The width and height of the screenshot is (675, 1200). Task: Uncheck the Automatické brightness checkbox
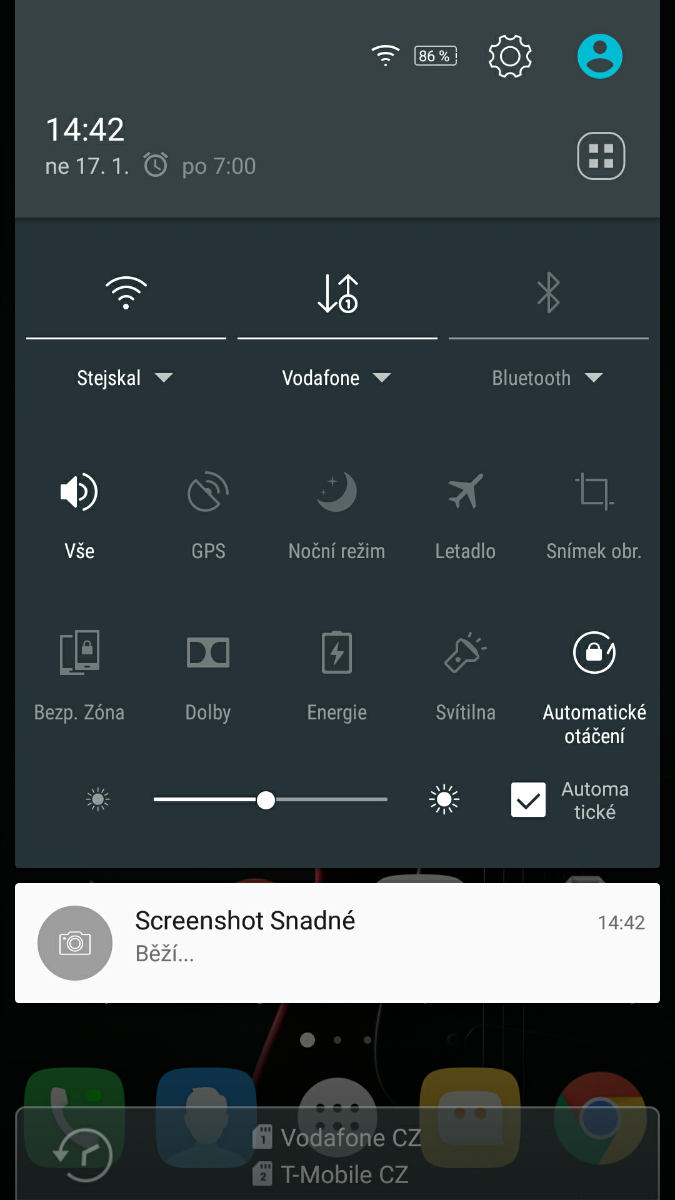click(528, 800)
